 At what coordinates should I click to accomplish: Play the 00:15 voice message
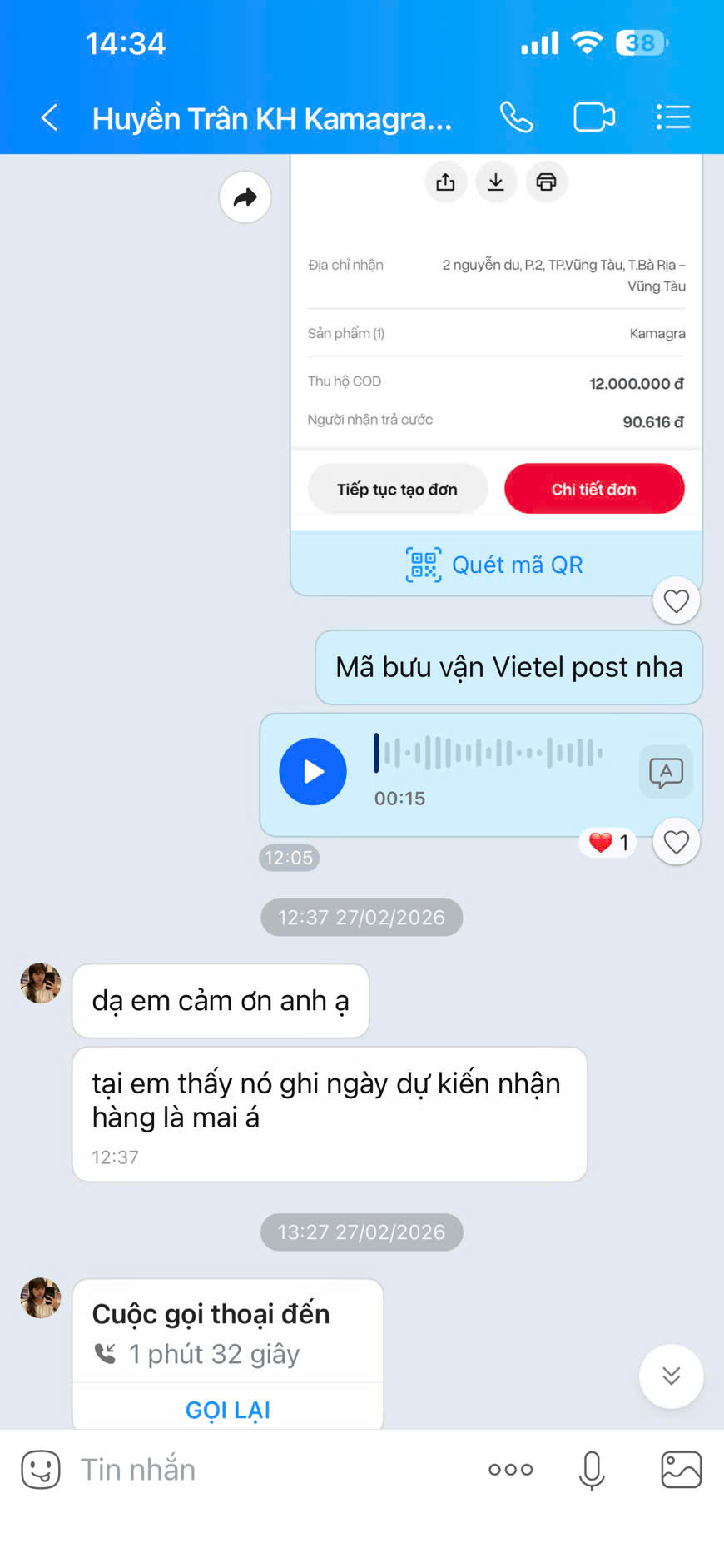[313, 772]
